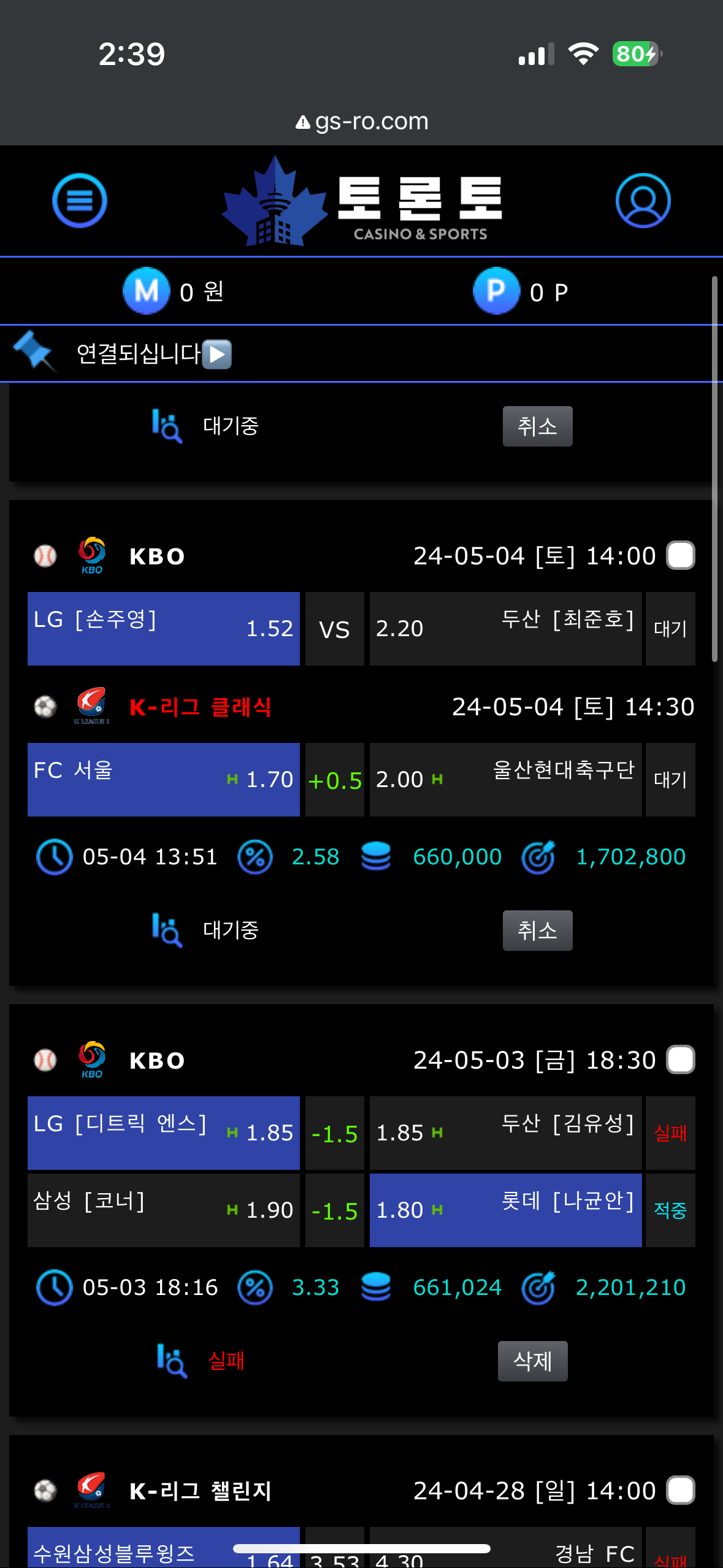Open the hamburger menu button

[80, 201]
